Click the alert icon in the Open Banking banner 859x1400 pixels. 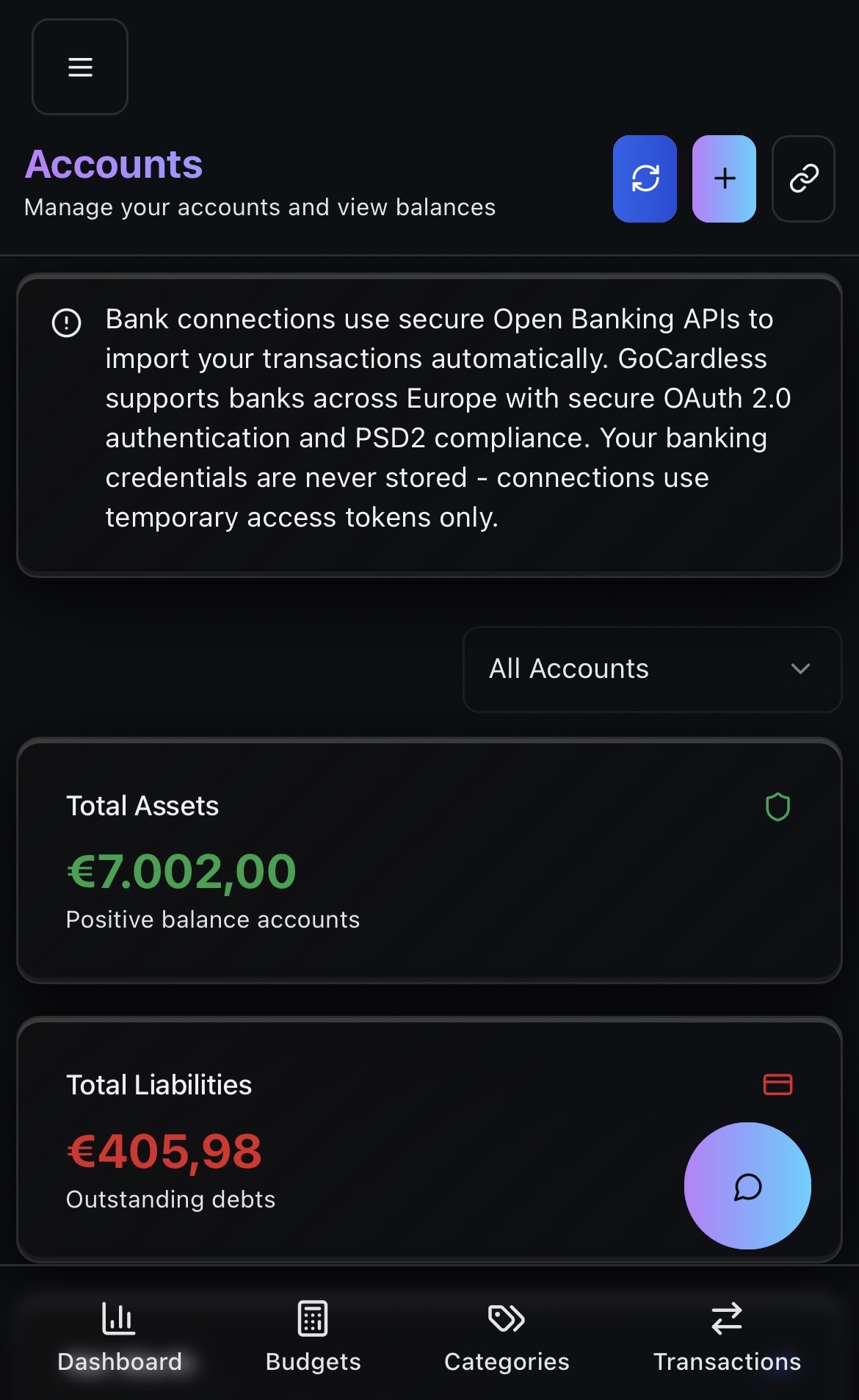click(65, 322)
